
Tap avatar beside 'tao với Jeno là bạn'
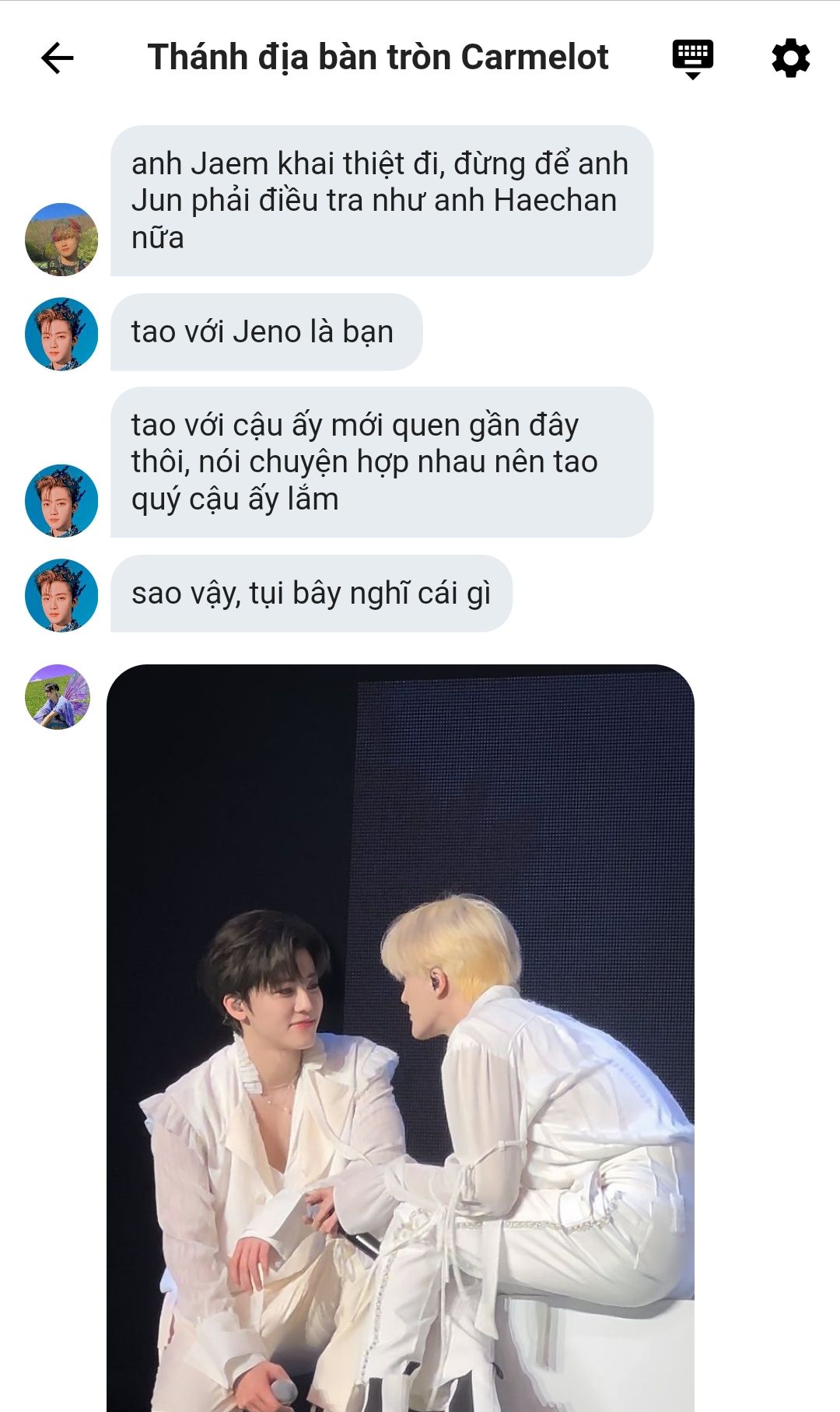pyautogui.click(x=61, y=334)
